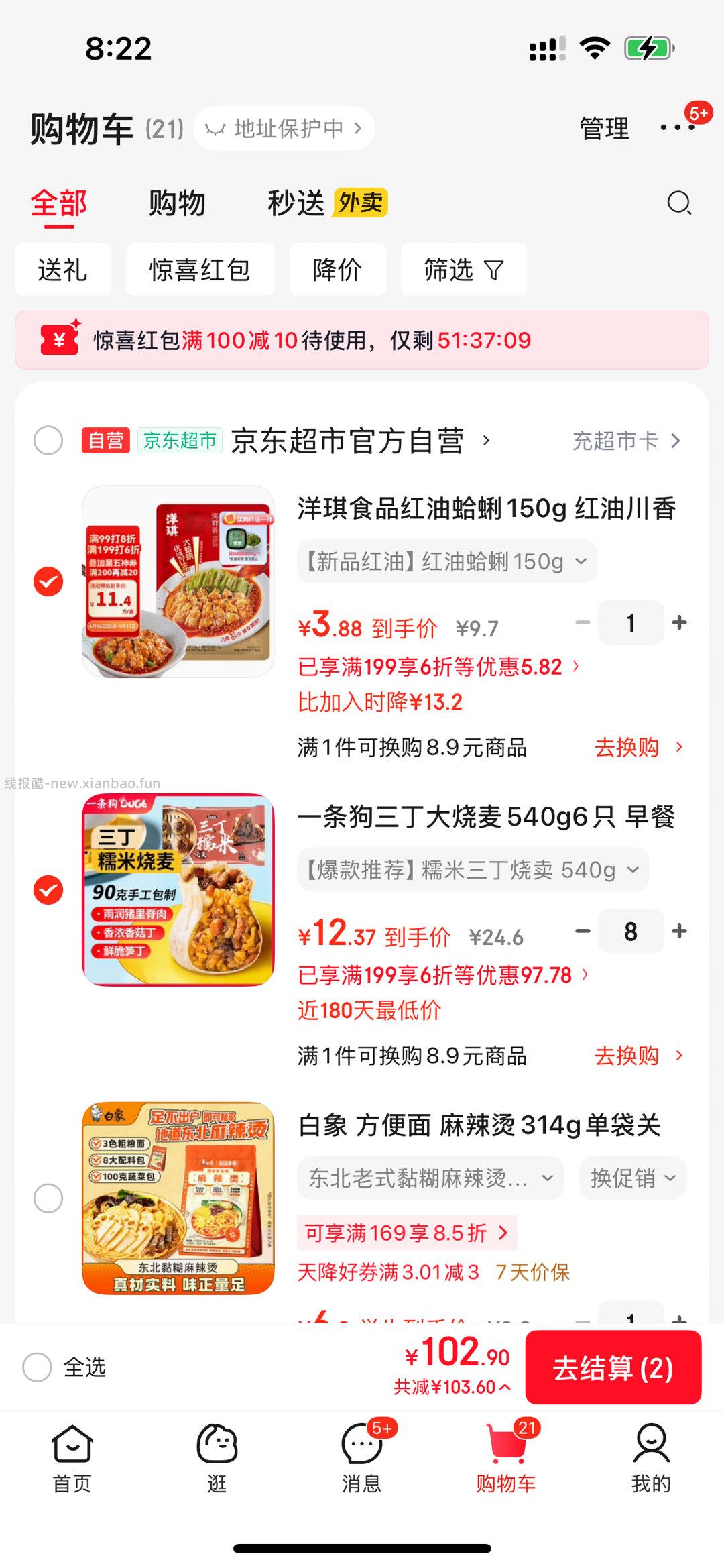724x1568 pixels.
Task: Expand the 换促销 promotion dropdown
Action: point(631,1178)
